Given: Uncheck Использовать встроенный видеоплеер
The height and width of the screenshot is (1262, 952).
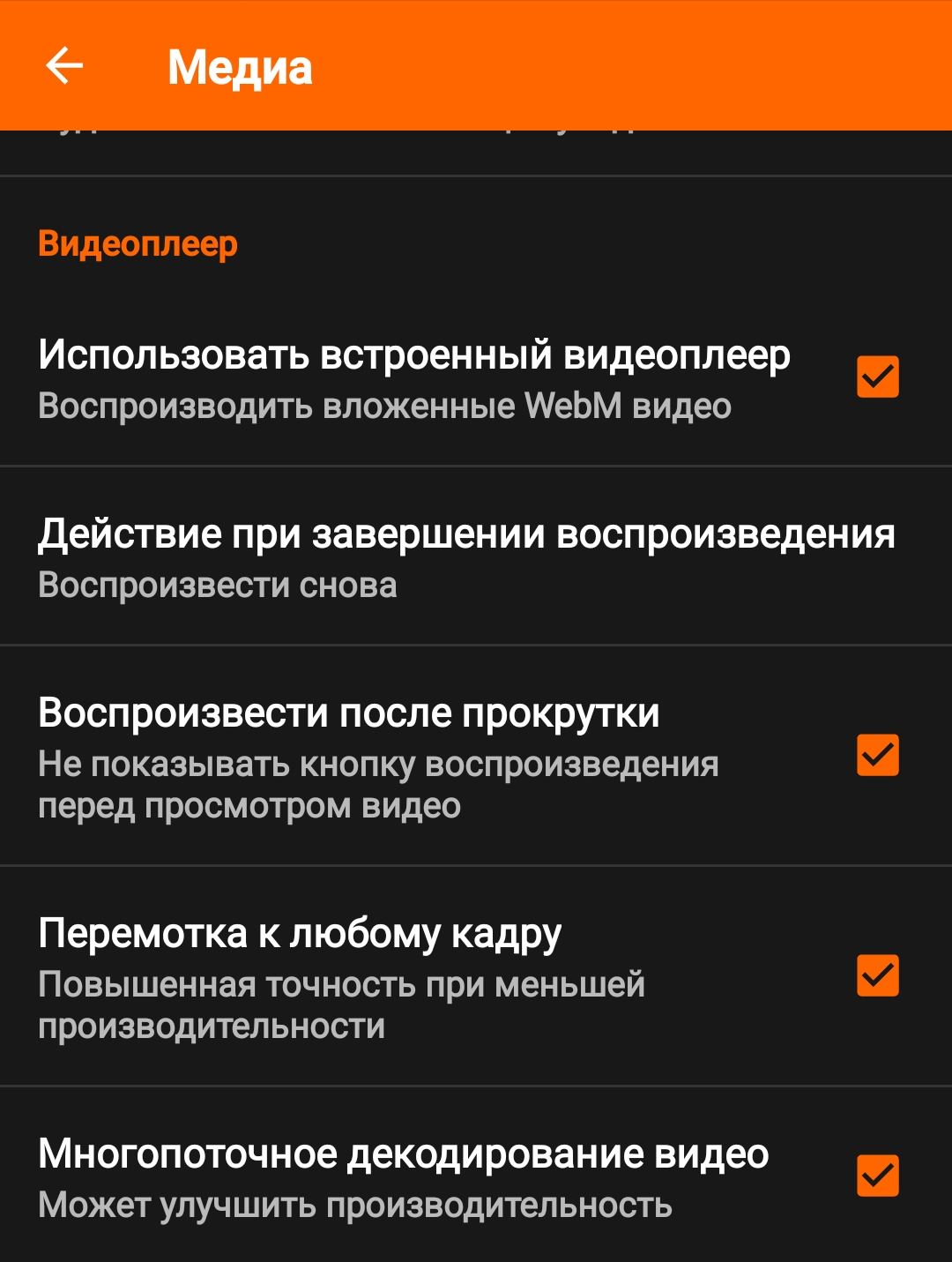Looking at the screenshot, I should tap(877, 377).
